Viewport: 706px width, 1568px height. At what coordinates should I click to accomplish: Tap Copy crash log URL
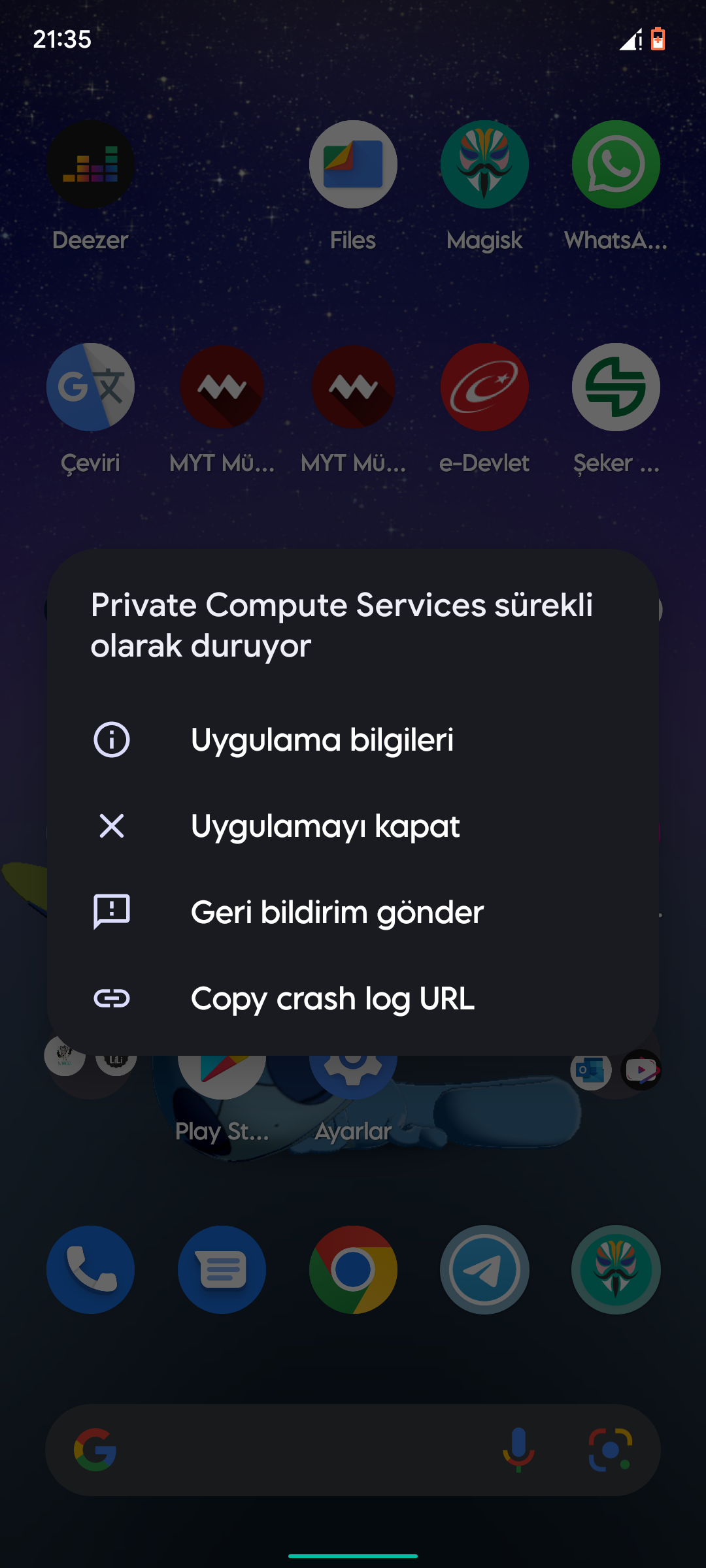[x=332, y=999]
